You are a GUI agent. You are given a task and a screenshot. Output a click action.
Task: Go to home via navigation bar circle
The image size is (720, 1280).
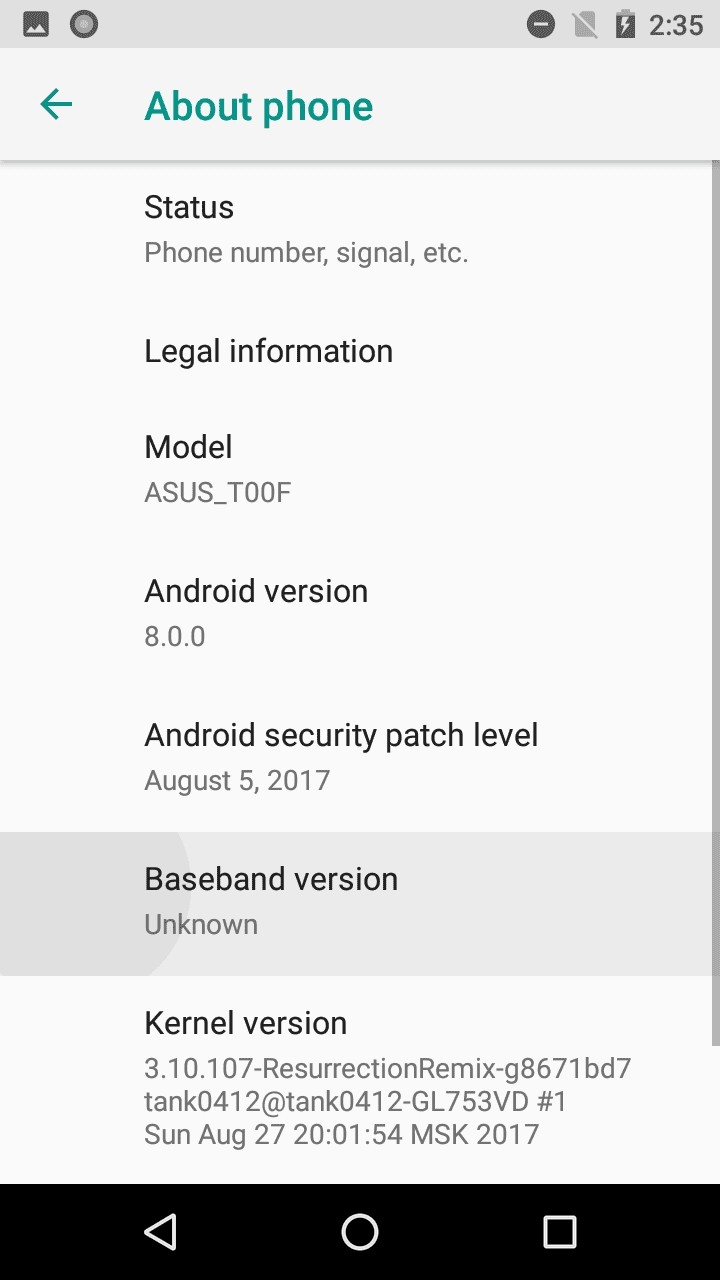pos(360,1232)
